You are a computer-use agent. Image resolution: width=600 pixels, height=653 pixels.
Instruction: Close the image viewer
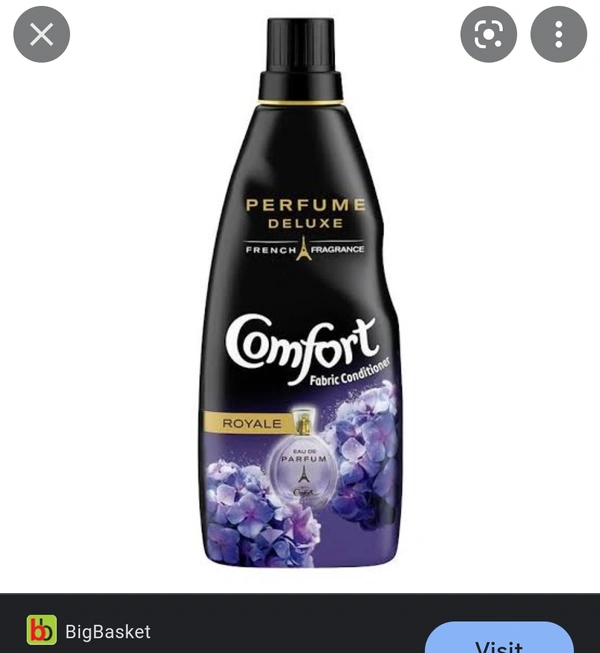(42, 35)
